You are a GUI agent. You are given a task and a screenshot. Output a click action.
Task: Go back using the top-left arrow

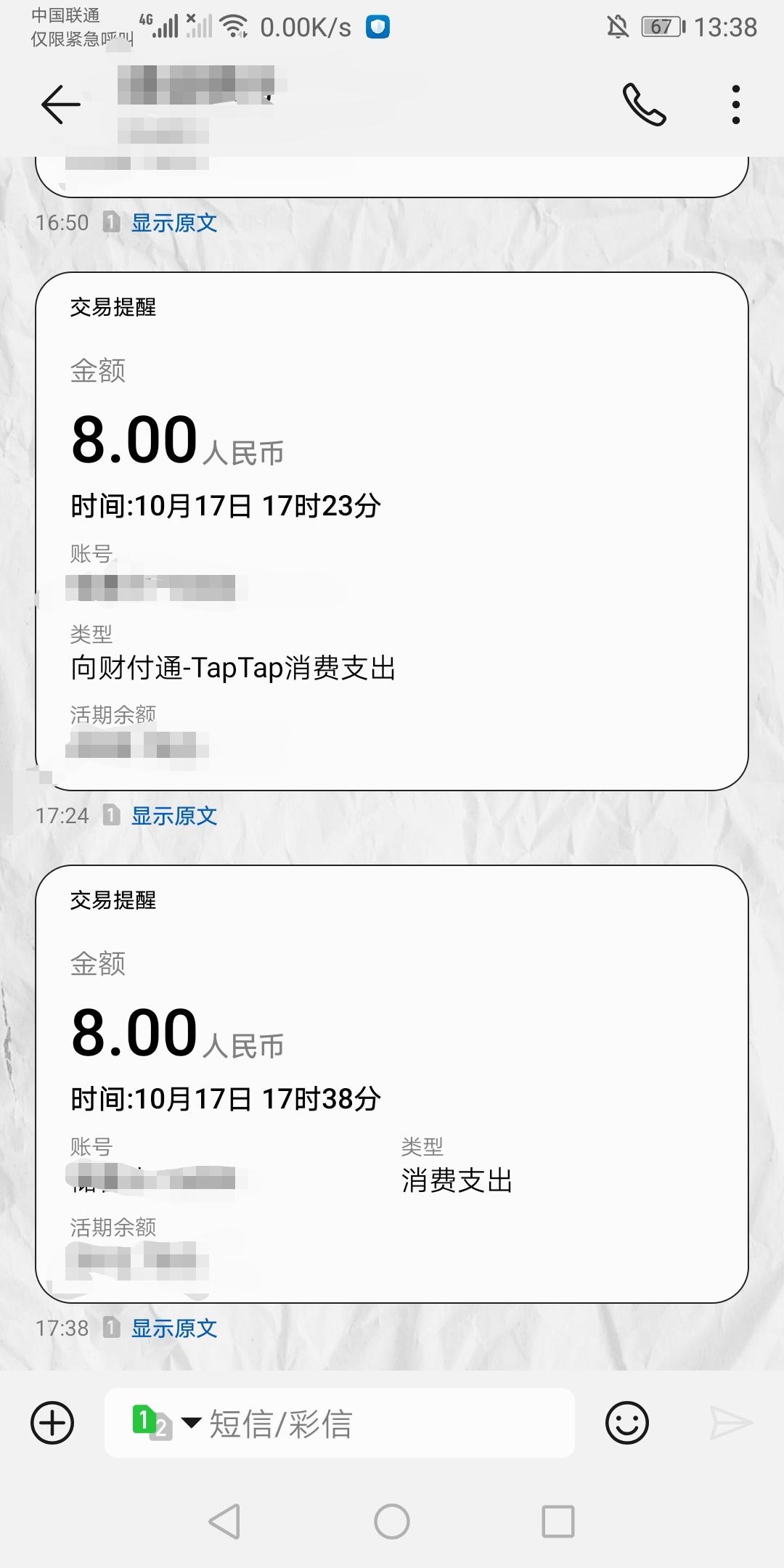61,105
